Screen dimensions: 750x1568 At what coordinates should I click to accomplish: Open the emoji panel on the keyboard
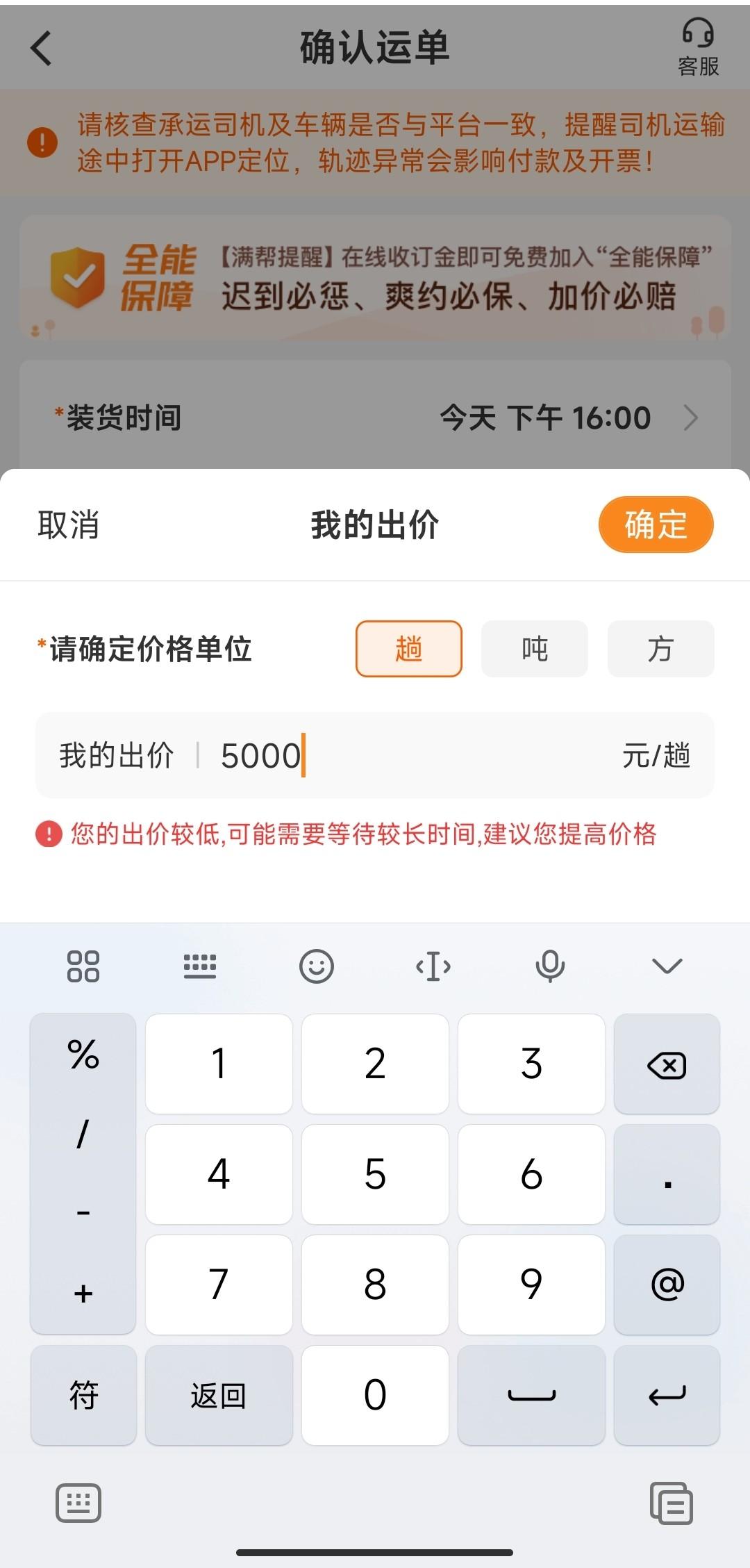pyautogui.click(x=317, y=965)
